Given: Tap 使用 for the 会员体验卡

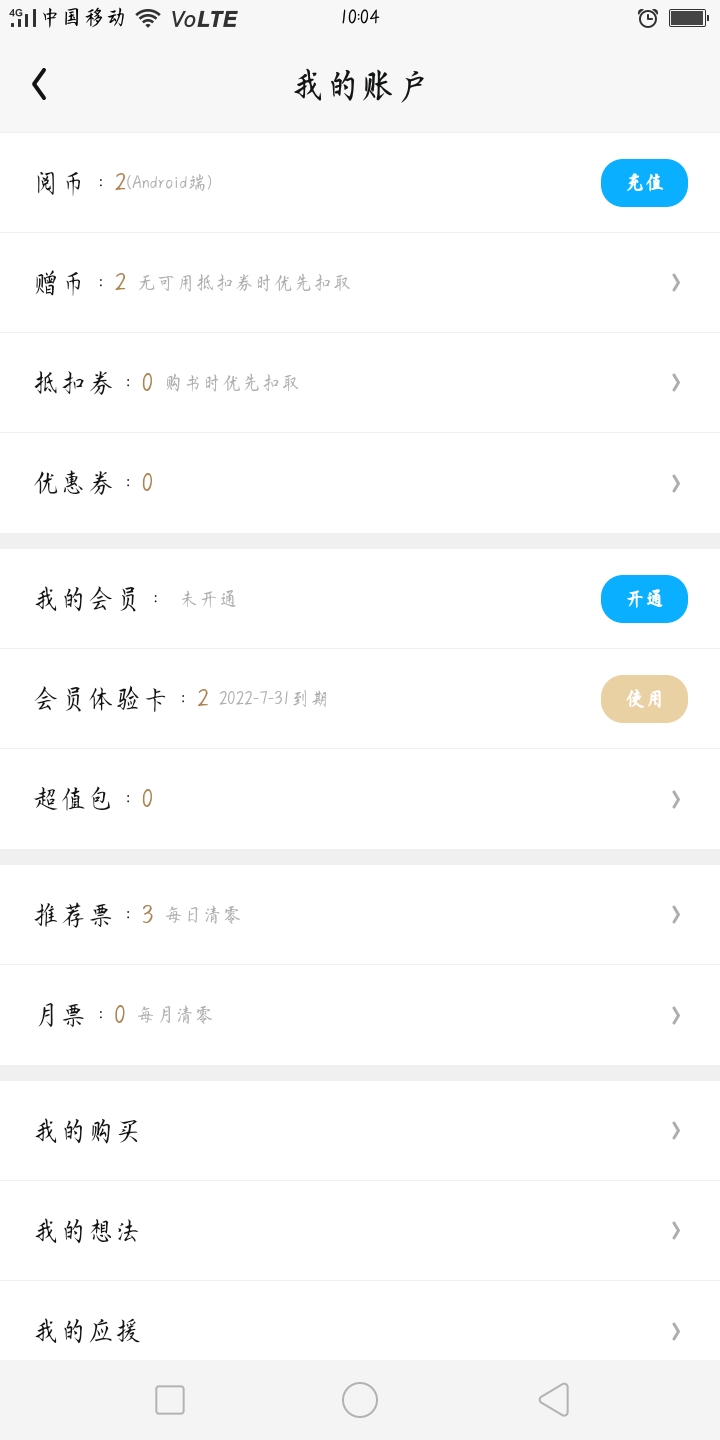Looking at the screenshot, I should [x=644, y=699].
